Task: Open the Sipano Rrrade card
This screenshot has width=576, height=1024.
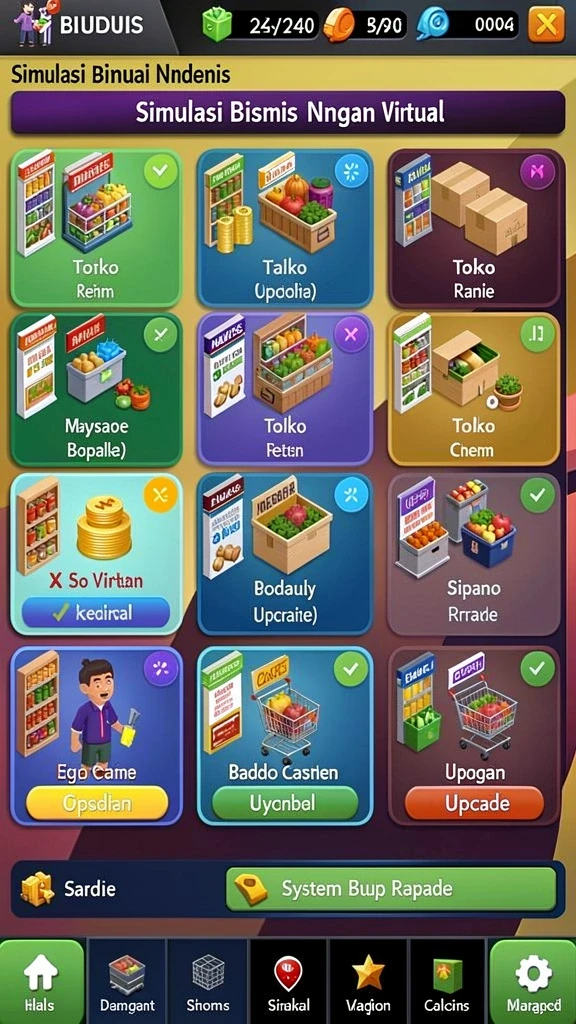Action: (x=475, y=554)
